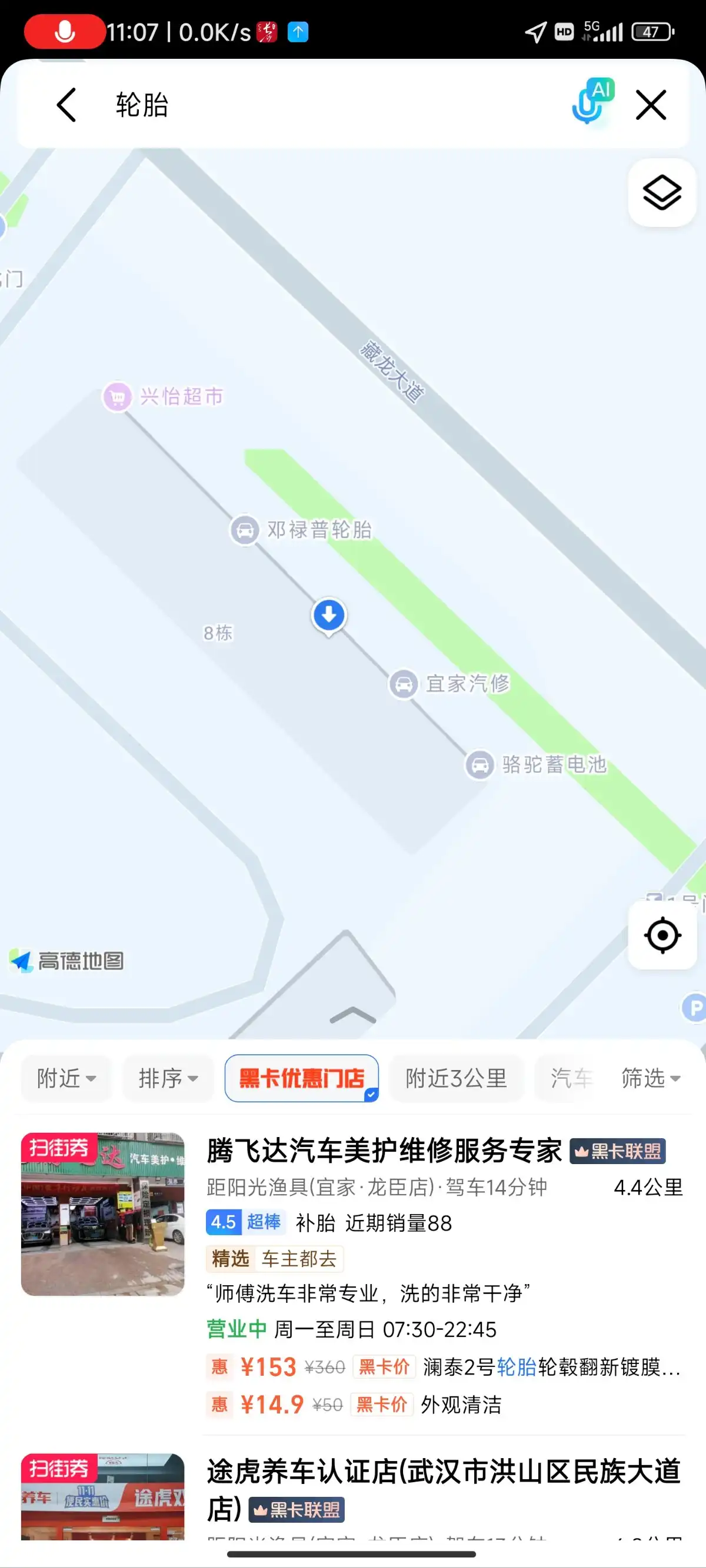Apply the 附近3公里 filter chip
Screen dimensions: 706x1568
[x=456, y=1078]
